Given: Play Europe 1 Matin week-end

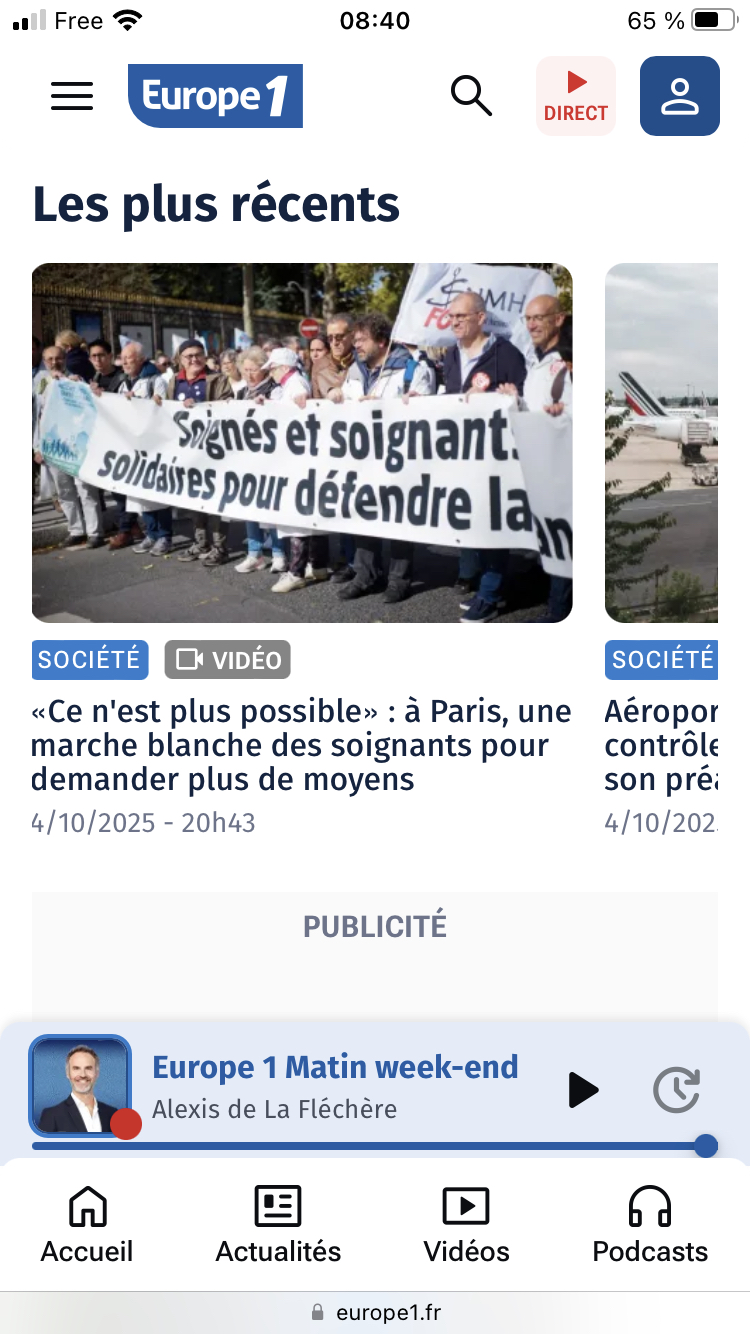Looking at the screenshot, I should [x=583, y=1089].
